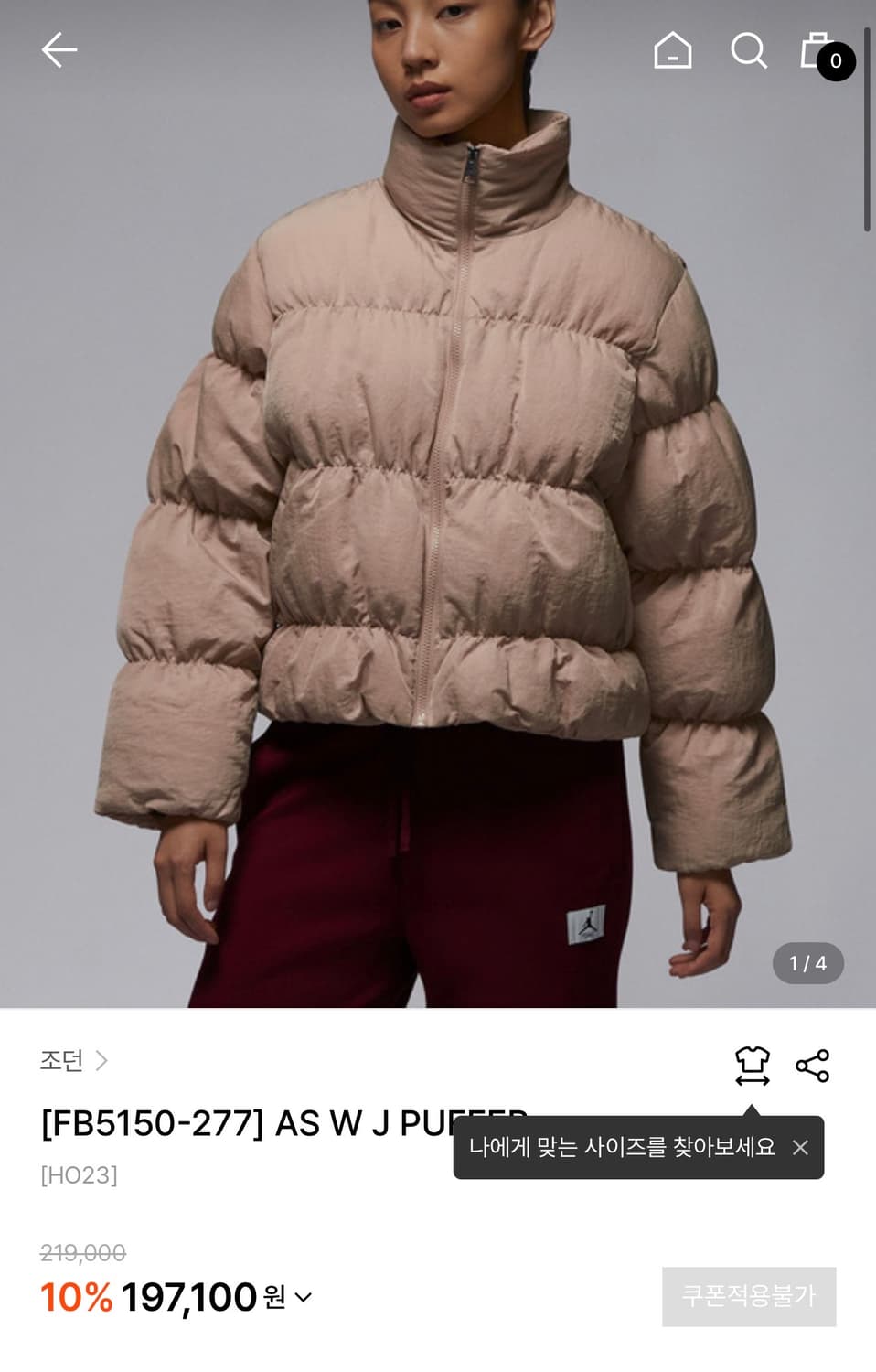
Task: Toggle the size finder tooltip visibility
Action: tap(752, 1063)
